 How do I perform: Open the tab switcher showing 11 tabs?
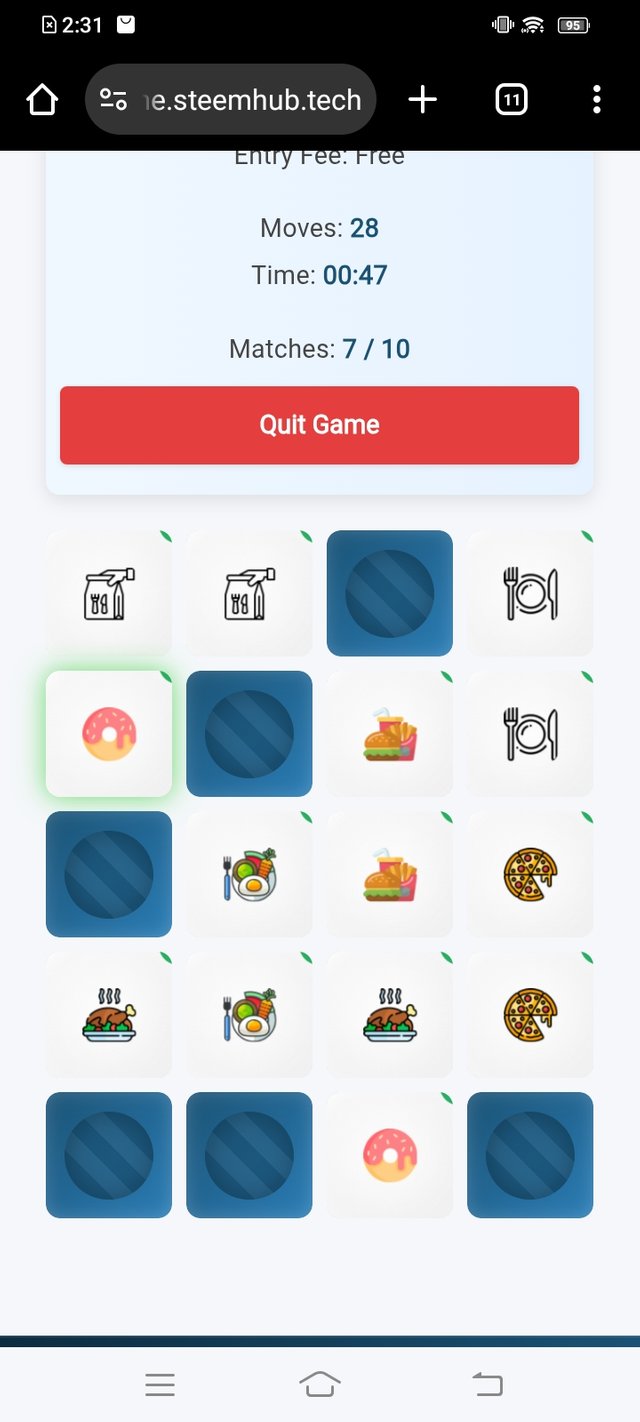coord(511,99)
